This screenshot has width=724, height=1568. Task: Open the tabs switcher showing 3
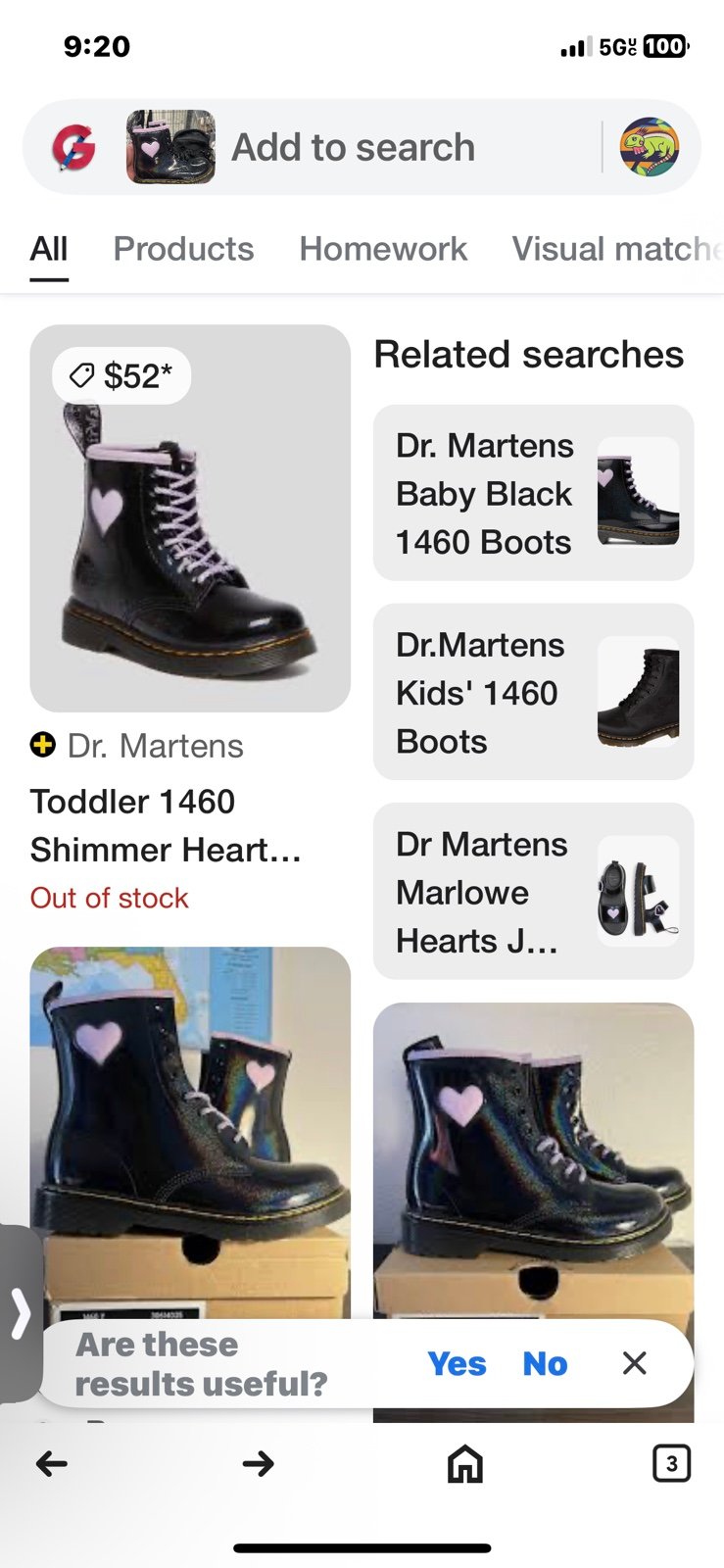coord(671,1464)
